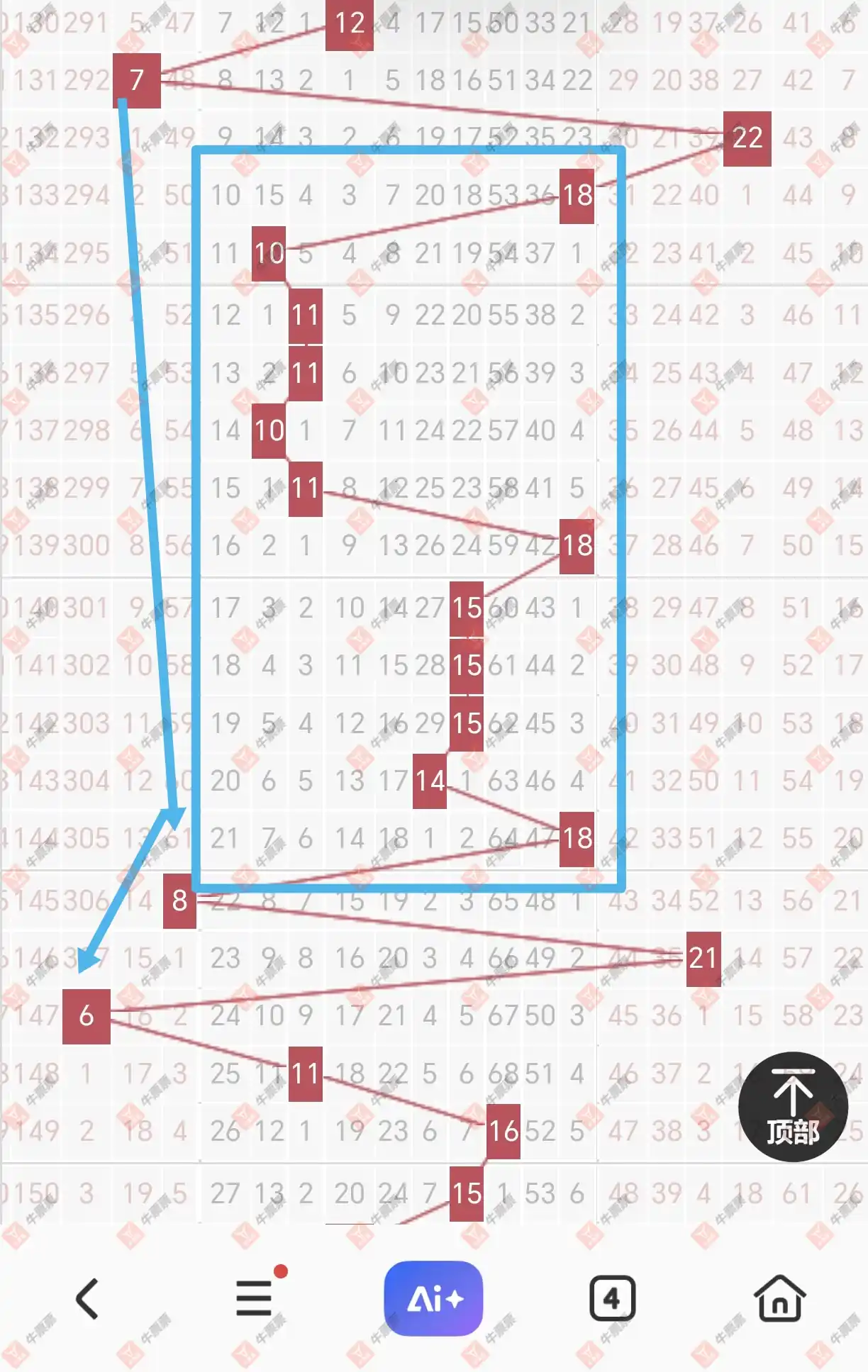Open the browser menu with three lines

(255, 1299)
